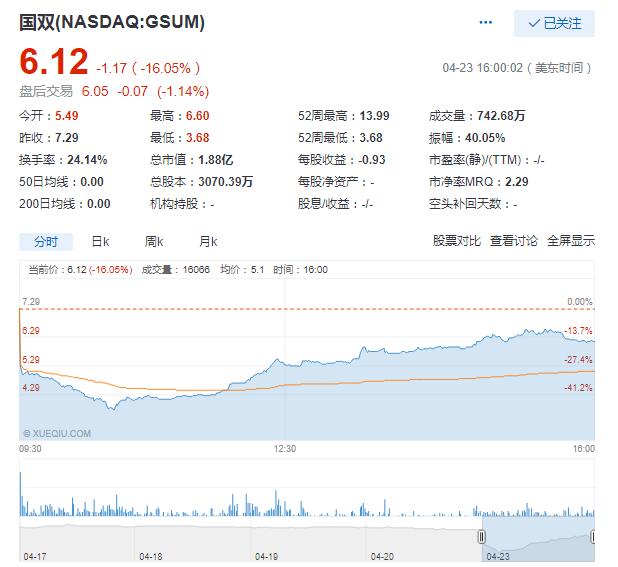Screen dimensions: 618x567
Task: Open 查看讨论 discussion link
Action: 513,241
